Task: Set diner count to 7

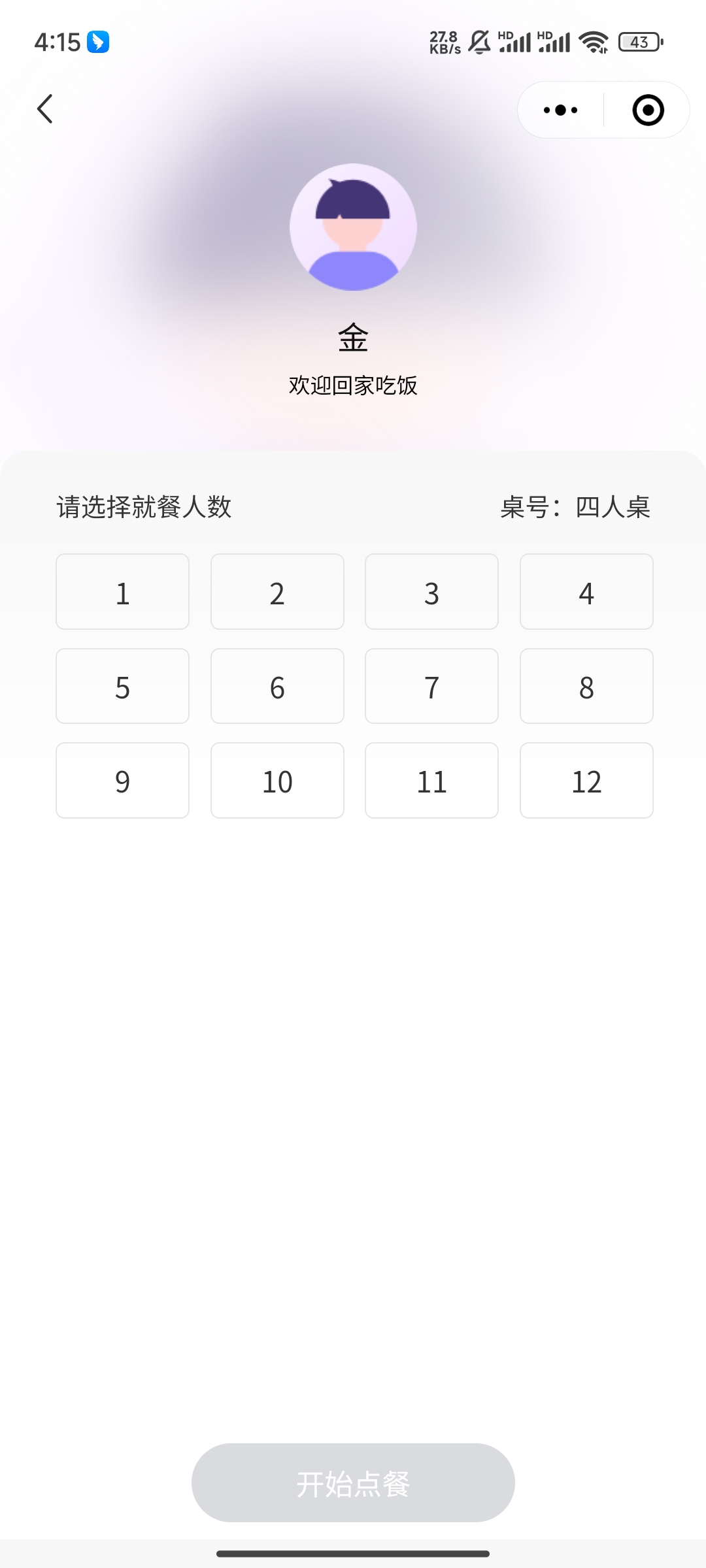Action: pyautogui.click(x=431, y=686)
